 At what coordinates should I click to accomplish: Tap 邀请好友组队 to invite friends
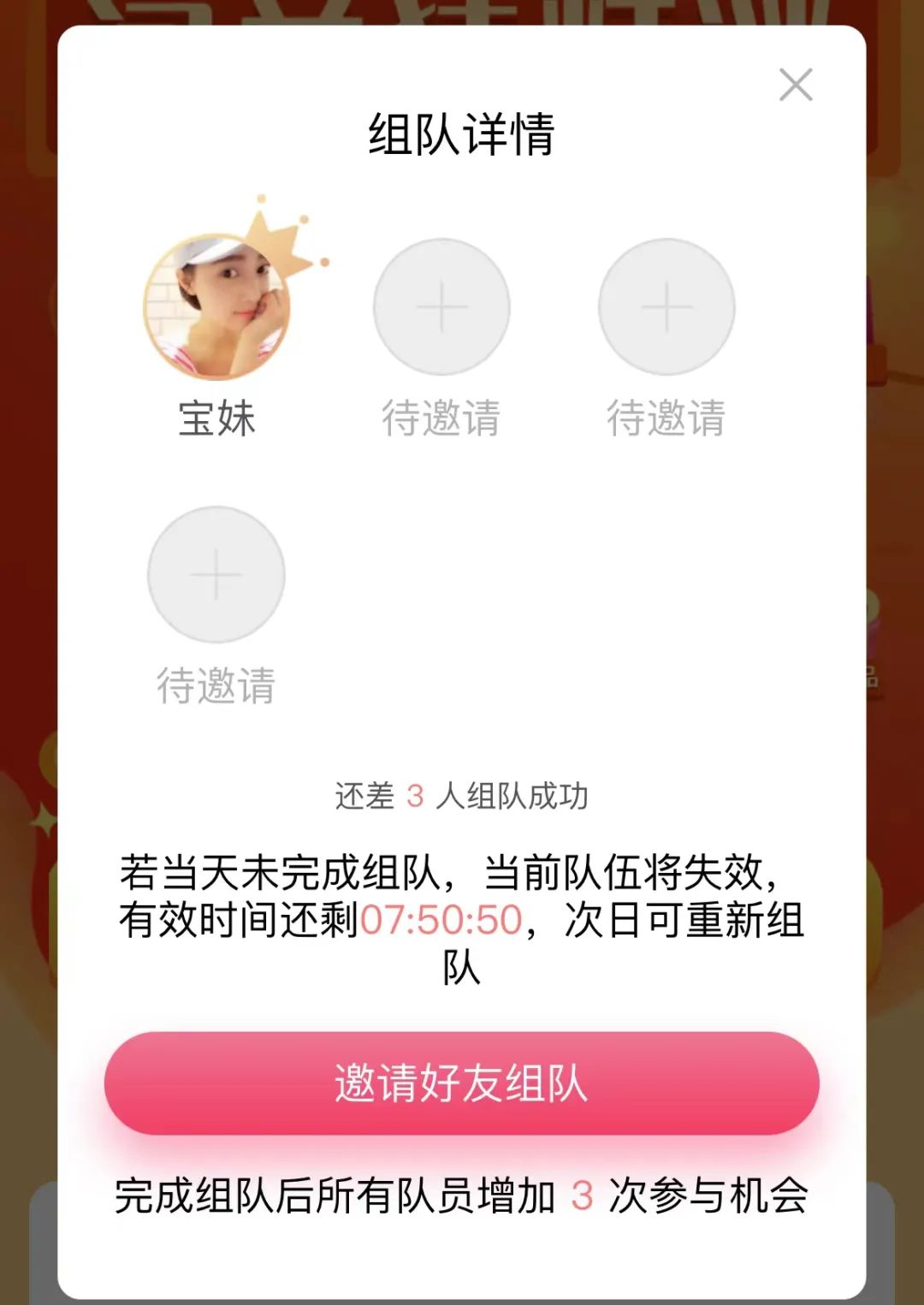pyautogui.click(x=462, y=1083)
